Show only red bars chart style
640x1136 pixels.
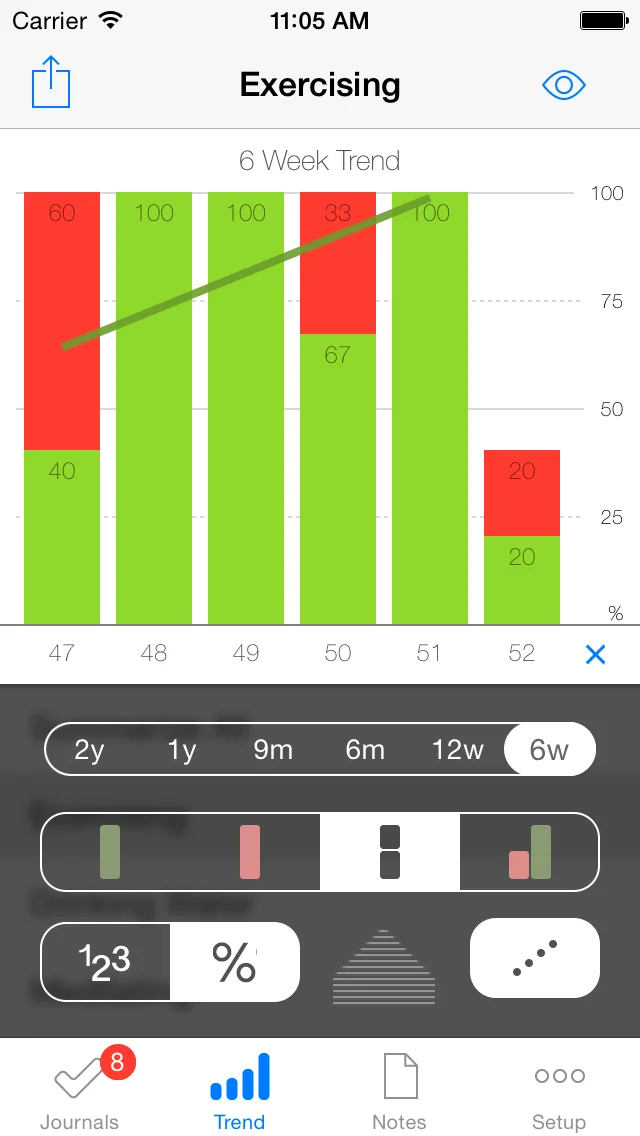click(x=250, y=852)
